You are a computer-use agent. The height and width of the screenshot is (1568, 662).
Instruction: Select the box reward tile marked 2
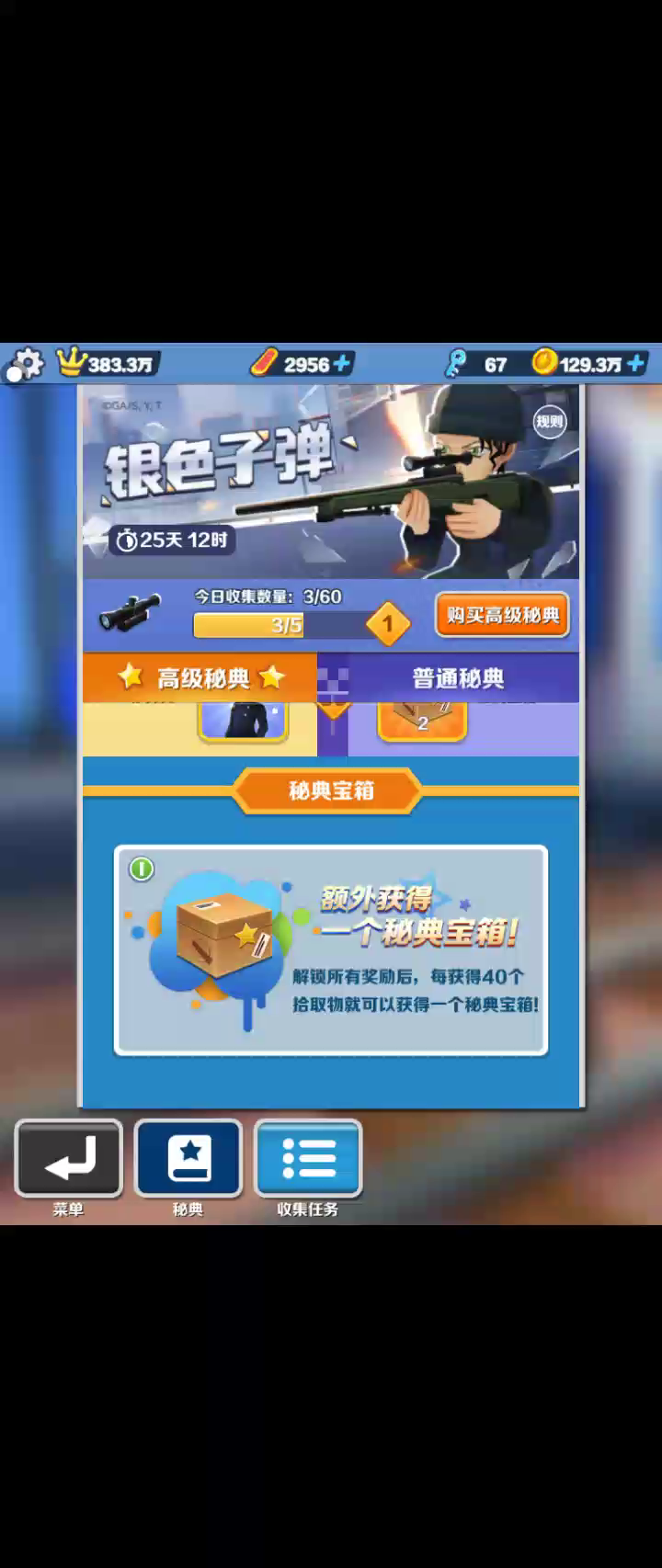click(x=422, y=721)
